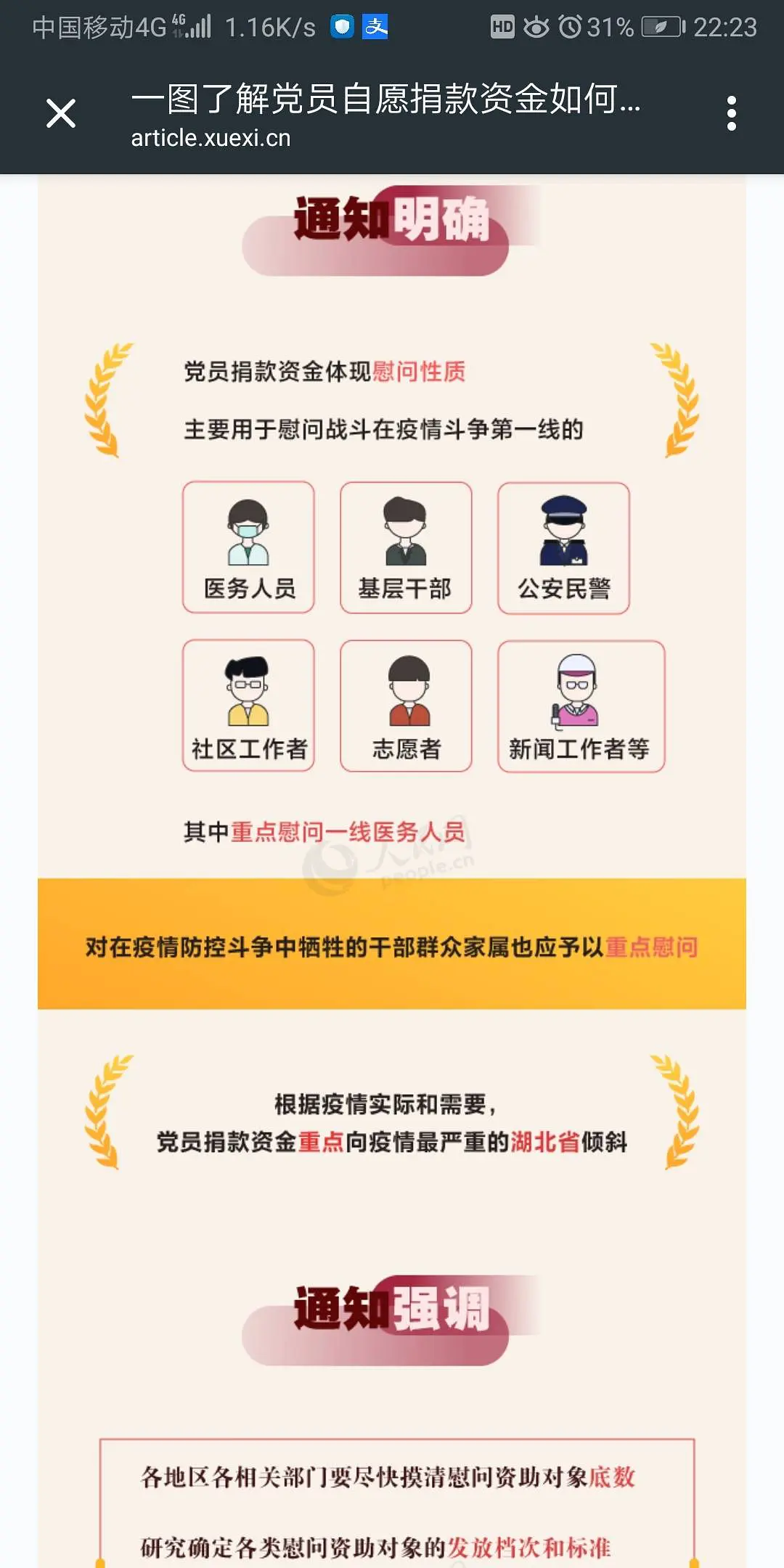The width and height of the screenshot is (784, 1568).
Task: Close the article web page
Action: [x=61, y=113]
